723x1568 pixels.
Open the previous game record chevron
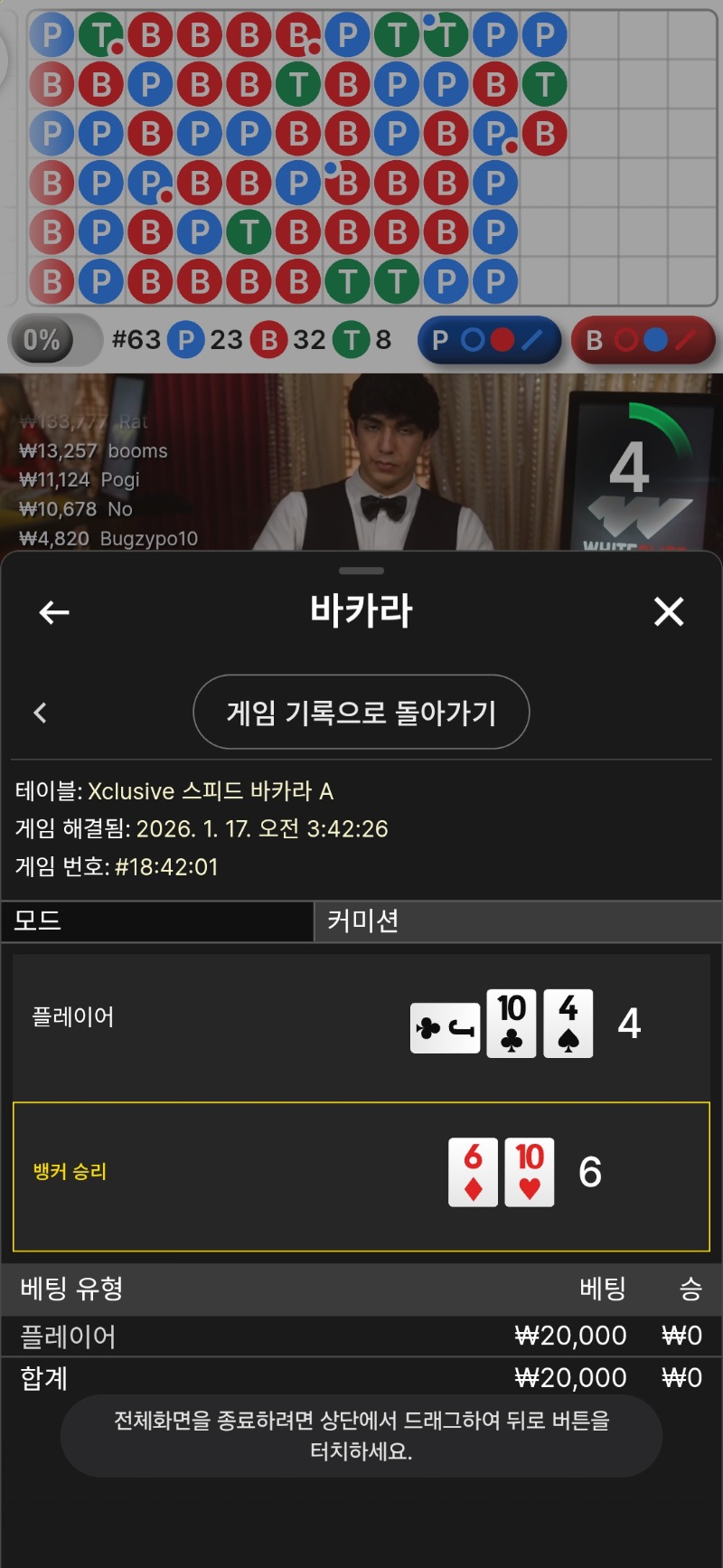tap(40, 713)
